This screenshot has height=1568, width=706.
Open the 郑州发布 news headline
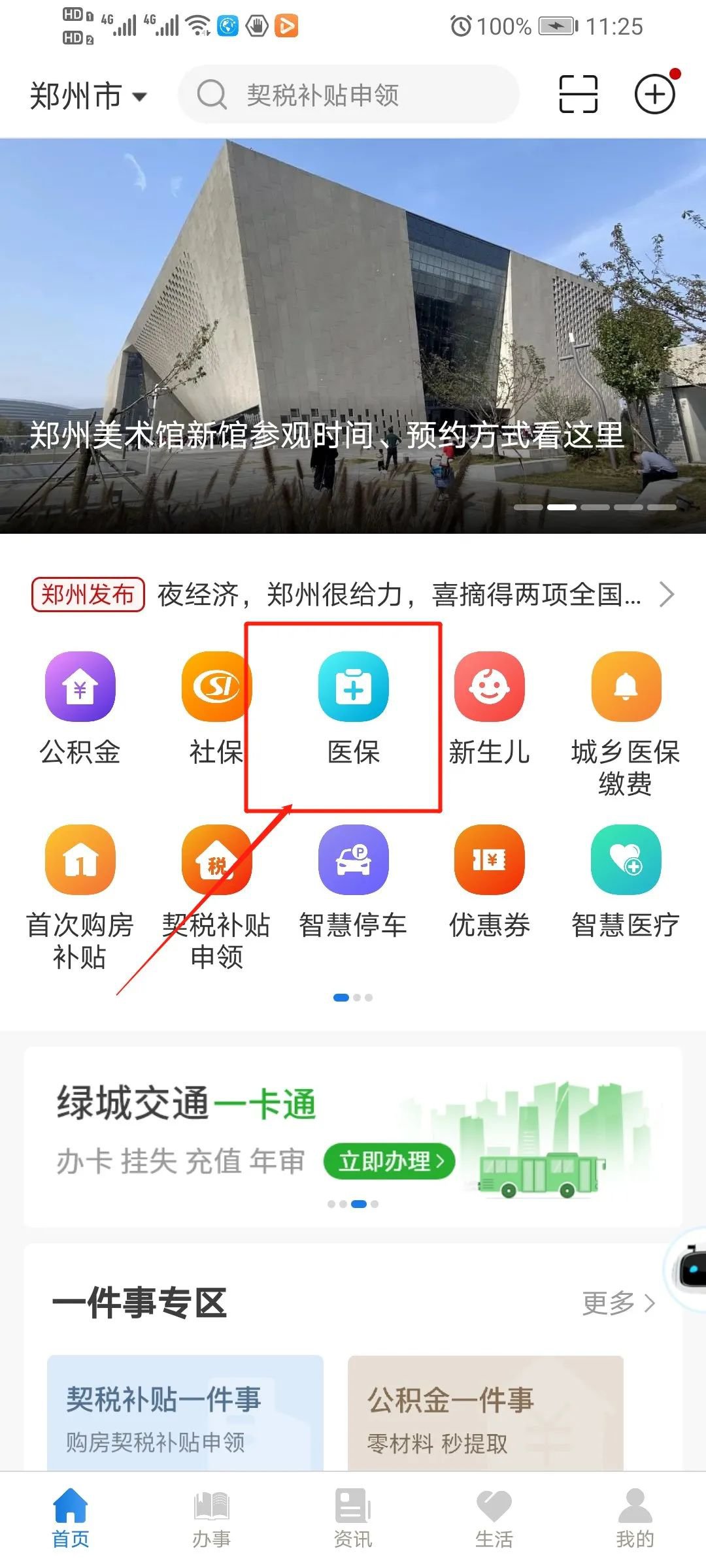[x=399, y=595]
